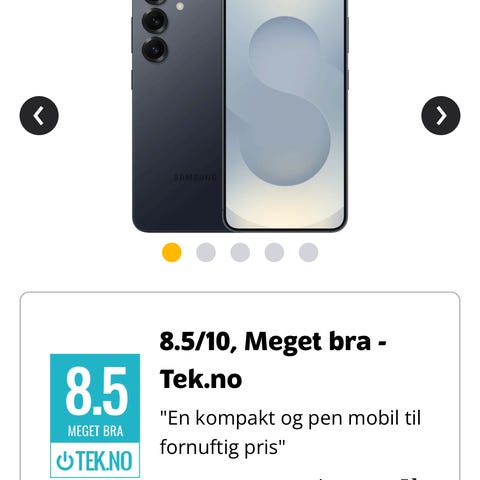Open the Tek.no 8.5/10 review card

tap(240, 386)
